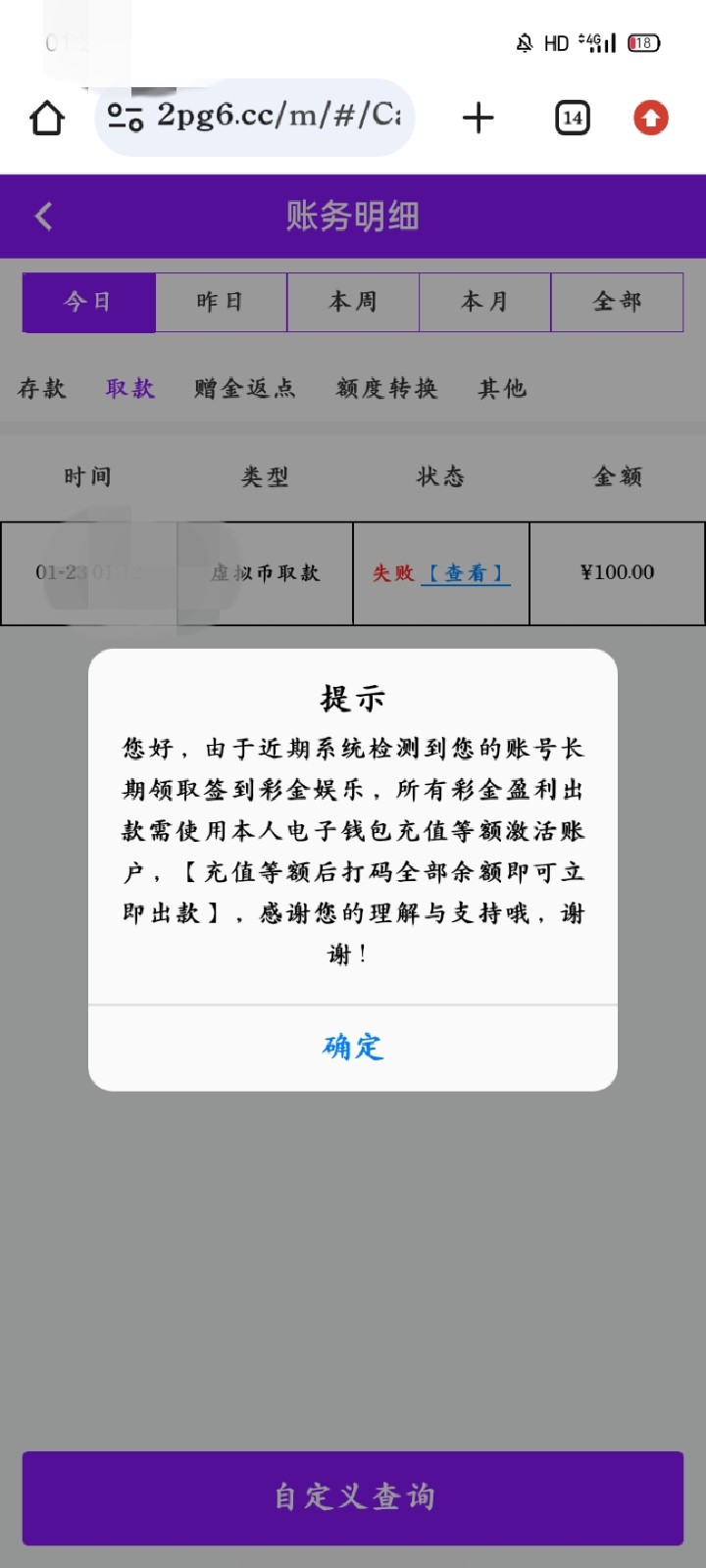Open a new browser tab
This screenshot has width=706, height=1568.
(x=478, y=119)
